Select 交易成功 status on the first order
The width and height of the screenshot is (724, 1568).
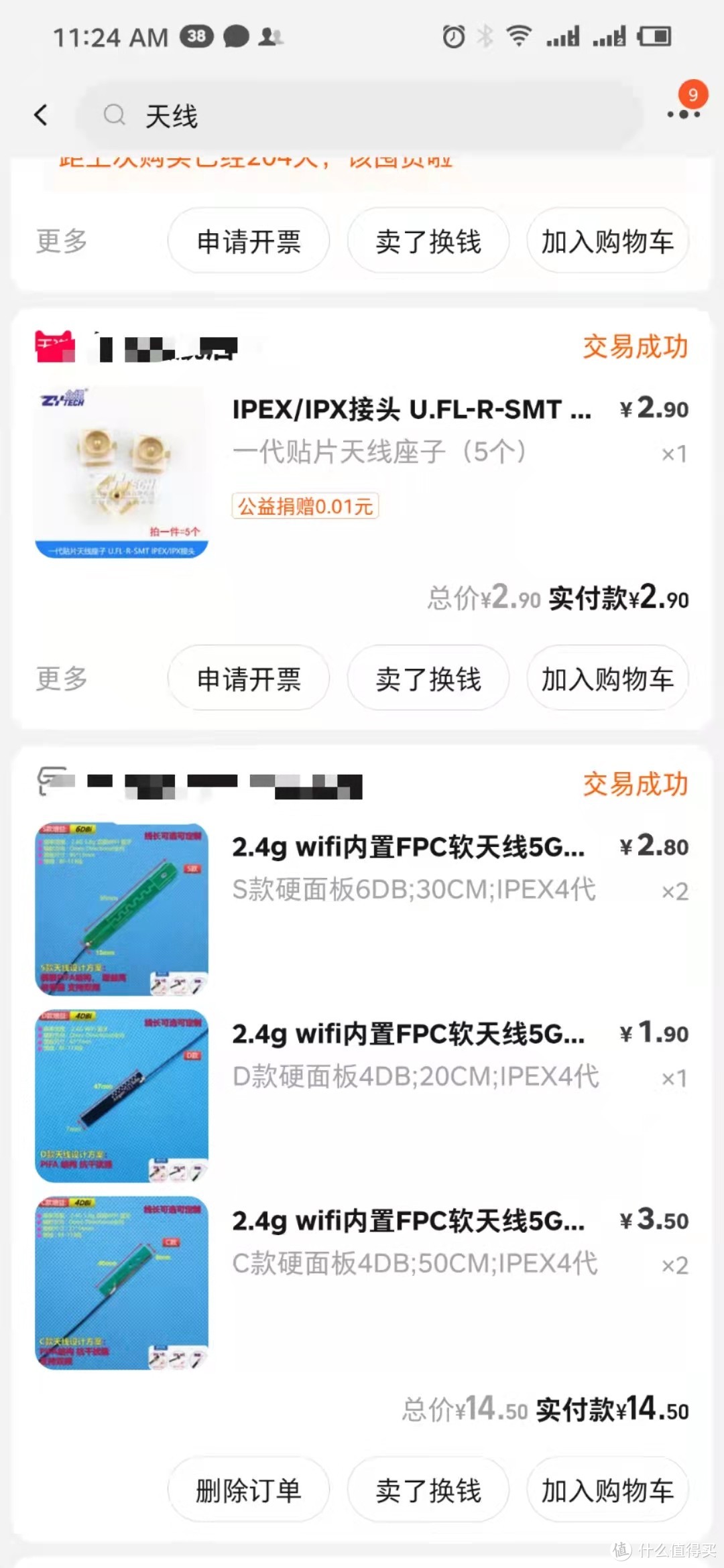click(x=633, y=346)
